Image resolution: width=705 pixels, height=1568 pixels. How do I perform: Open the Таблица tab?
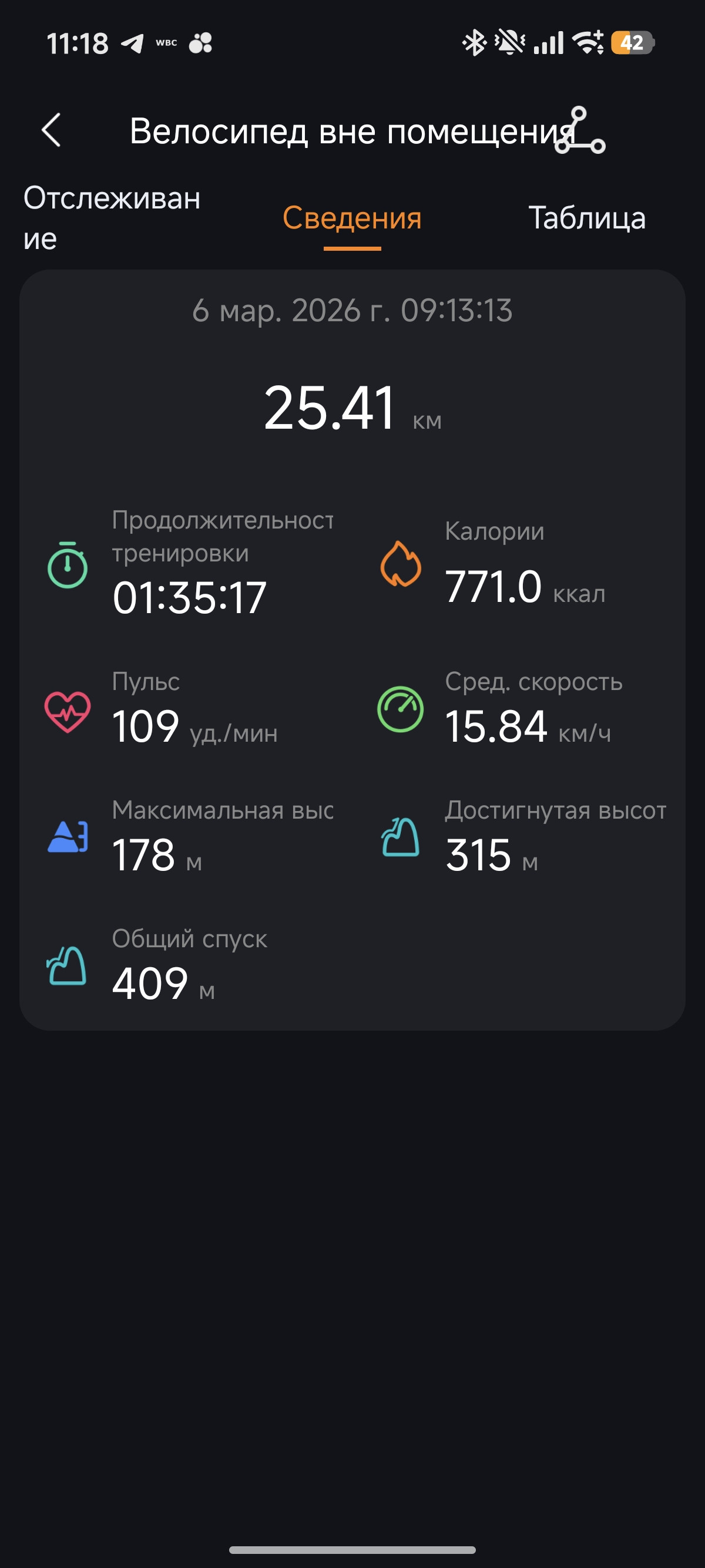pyautogui.click(x=587, y=218)
